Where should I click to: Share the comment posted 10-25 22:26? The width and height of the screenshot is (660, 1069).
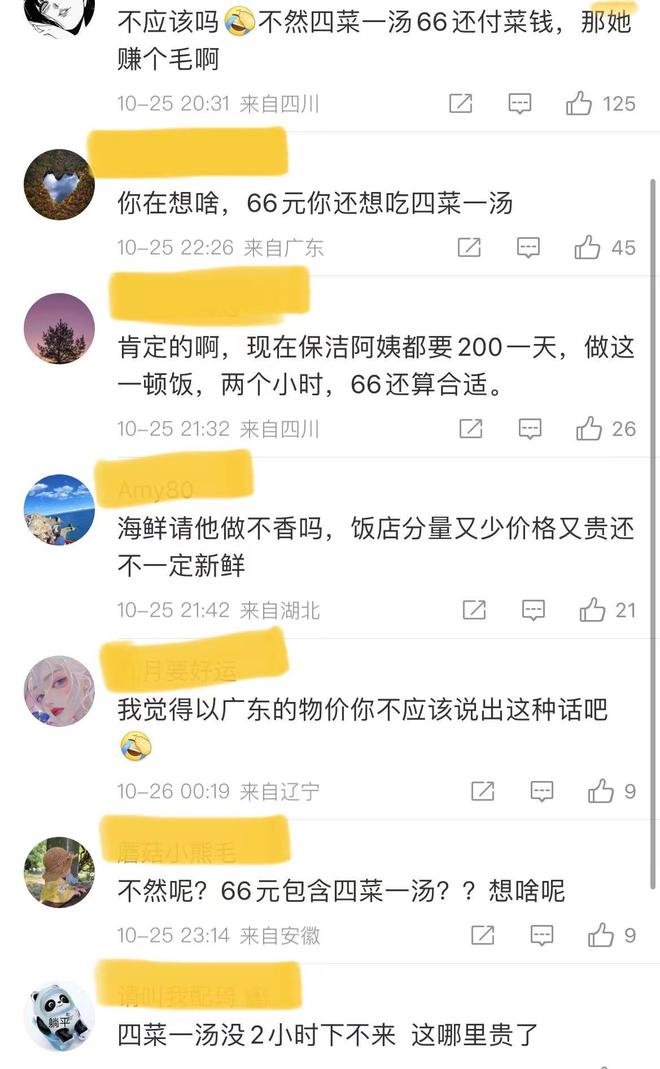(469, 247)
